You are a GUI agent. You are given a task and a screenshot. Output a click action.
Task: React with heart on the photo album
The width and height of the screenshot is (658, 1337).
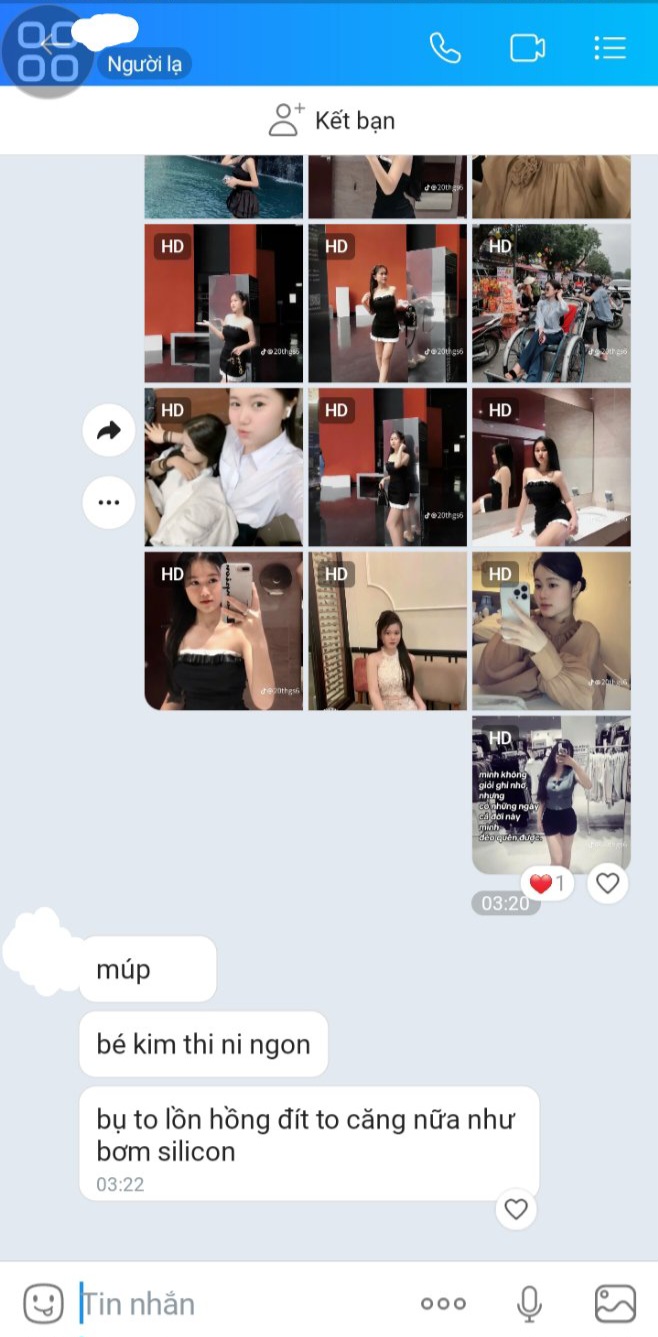point(607,883)
